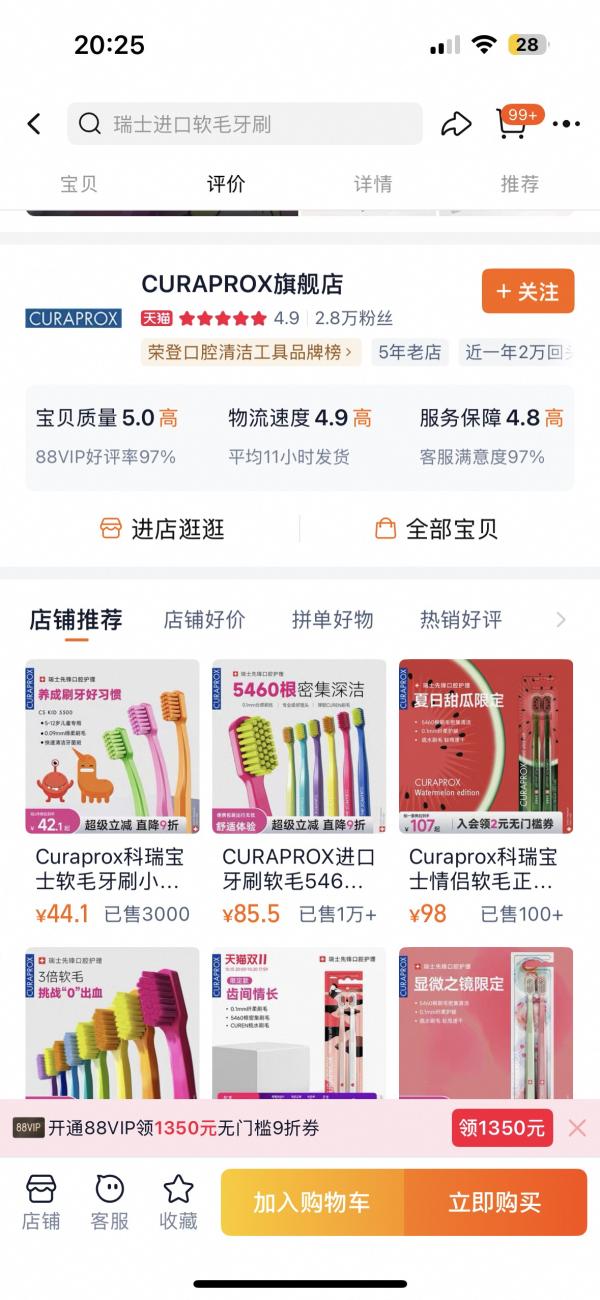
Task: Select the 热销好评 tab
Action: 460,620
